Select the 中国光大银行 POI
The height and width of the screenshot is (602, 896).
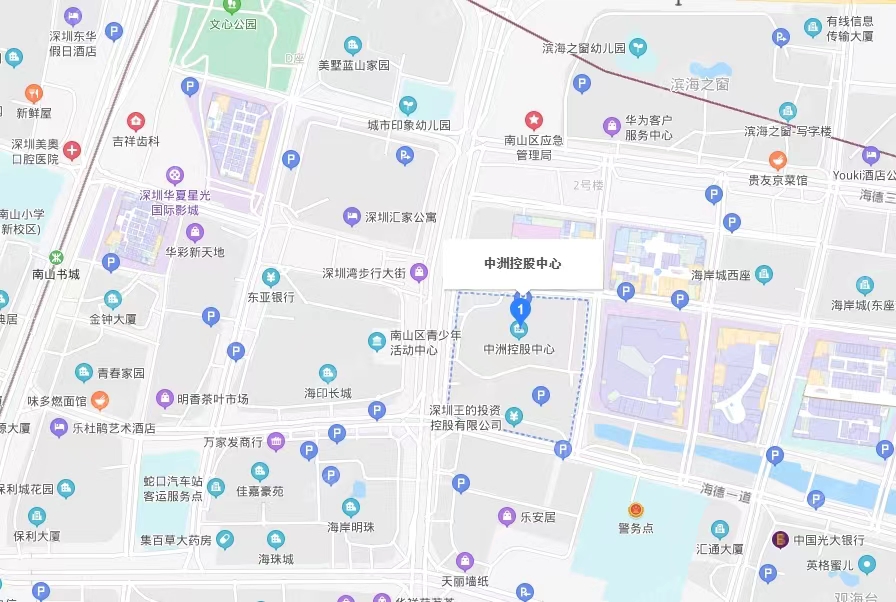(779, 540)
